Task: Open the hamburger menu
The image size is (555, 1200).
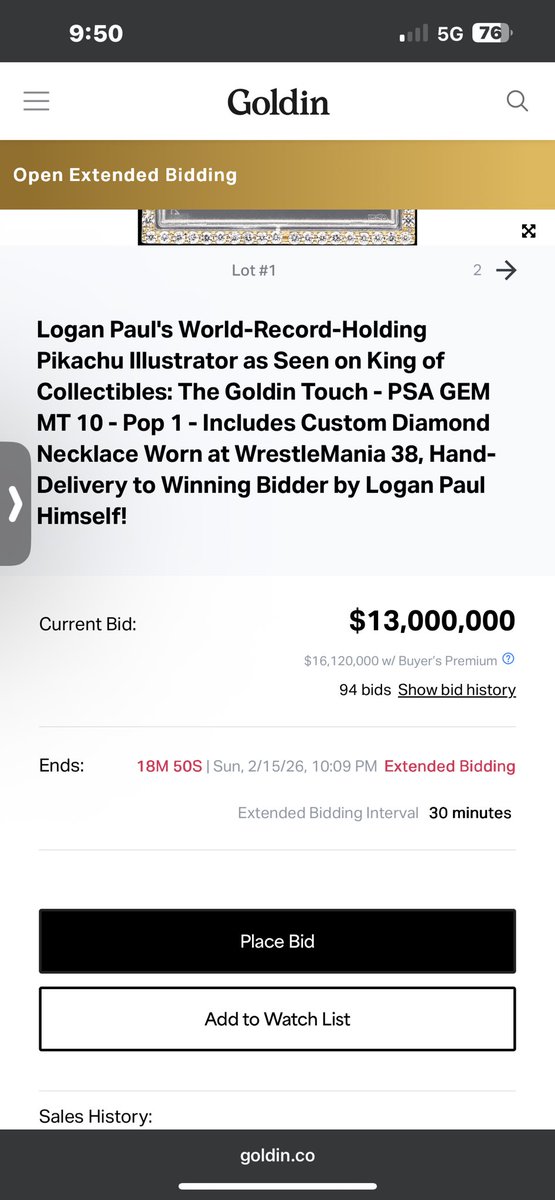Action: click(x=37, y=101)
